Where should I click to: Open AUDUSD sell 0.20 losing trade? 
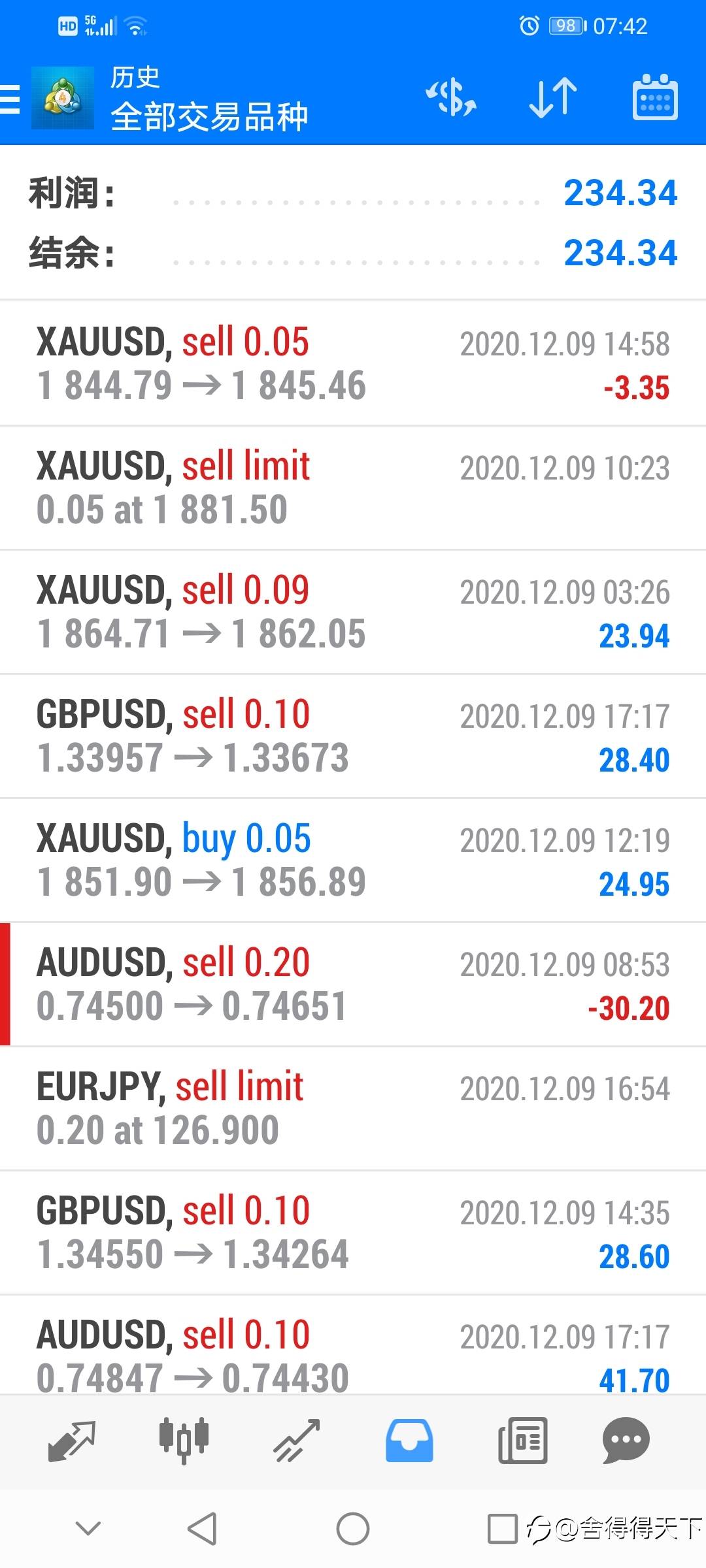[353, 985]
